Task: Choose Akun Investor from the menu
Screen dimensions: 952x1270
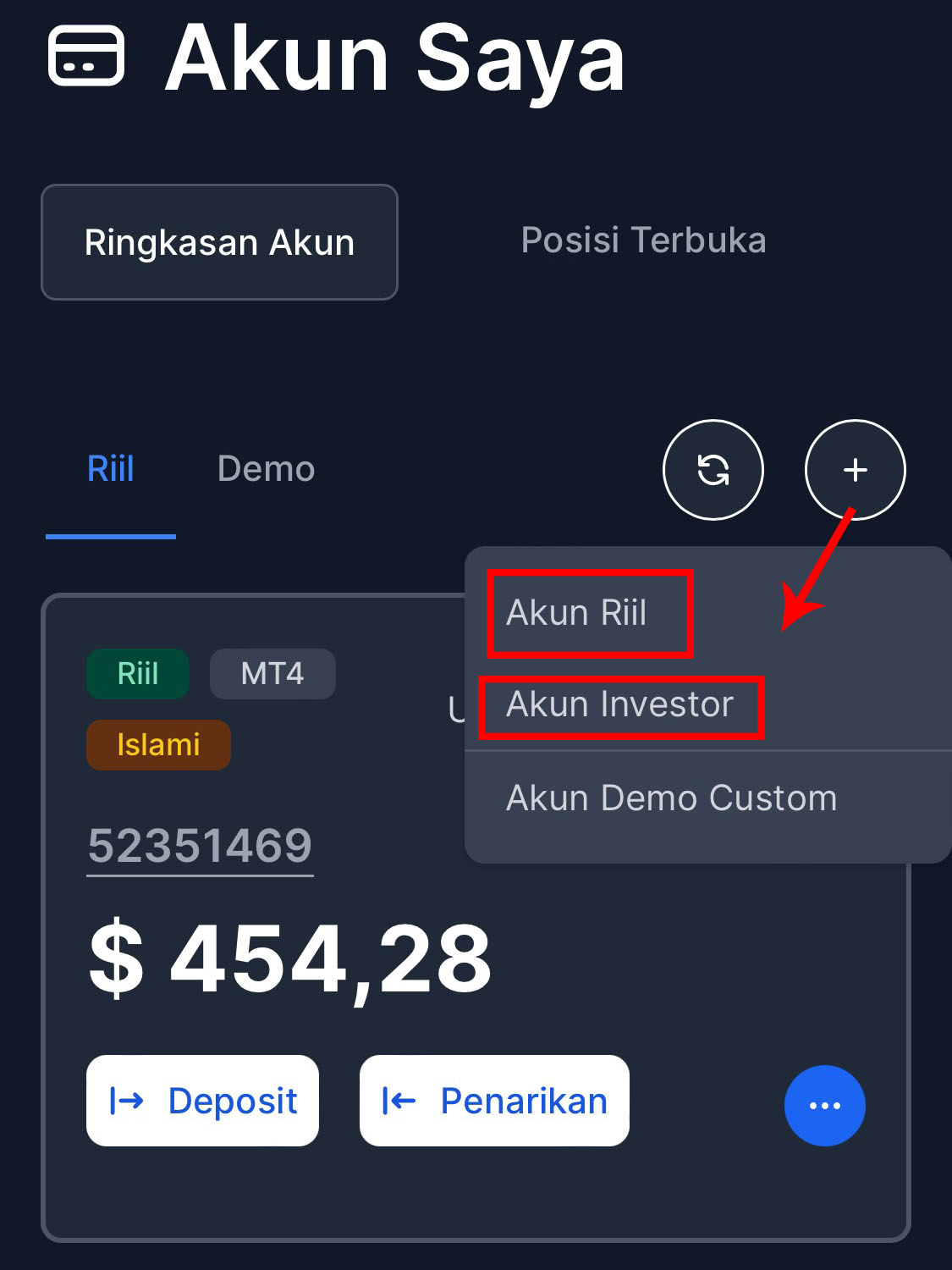Action: click(619, 705)
